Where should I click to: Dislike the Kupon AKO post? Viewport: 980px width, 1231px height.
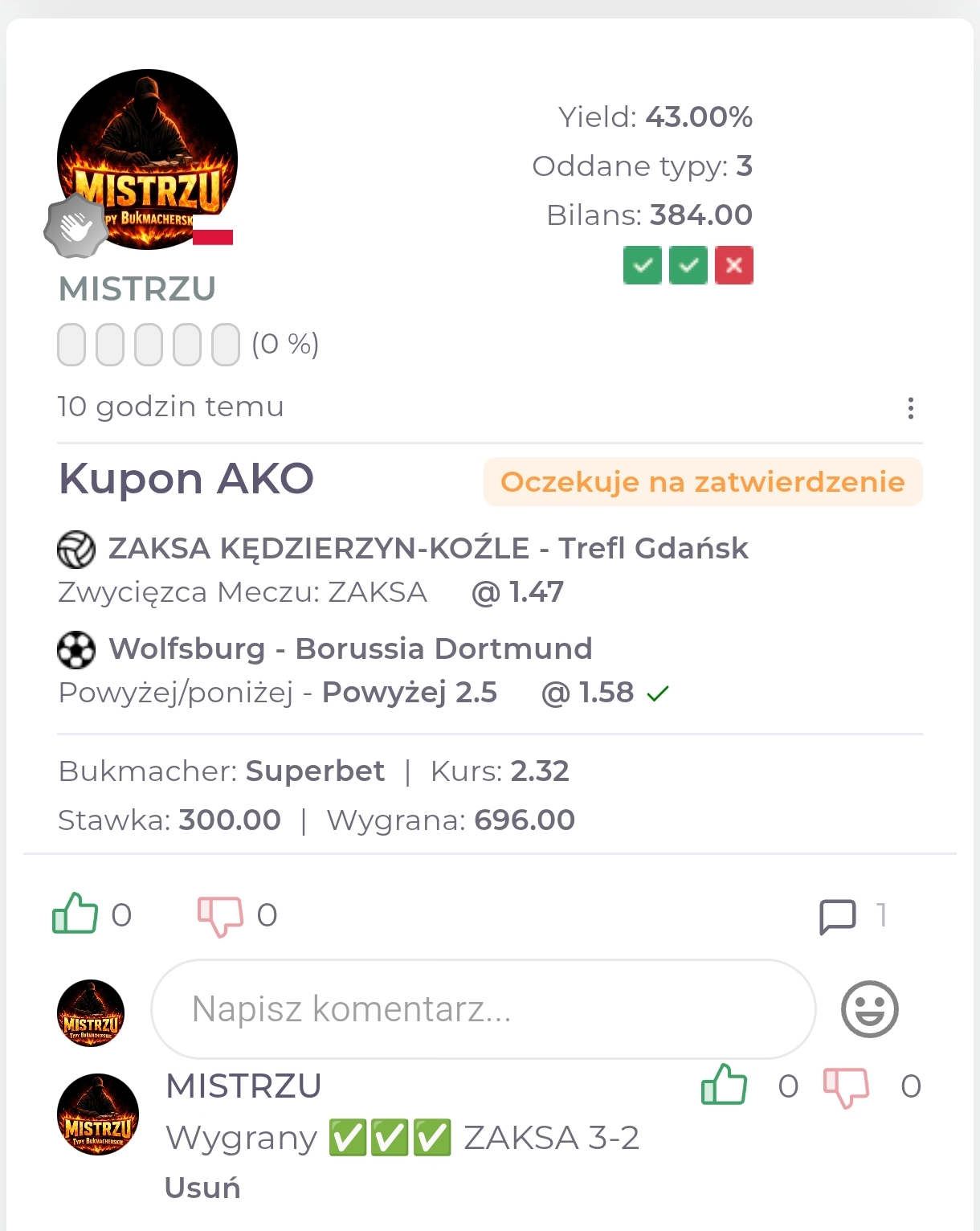click(220, 916)
